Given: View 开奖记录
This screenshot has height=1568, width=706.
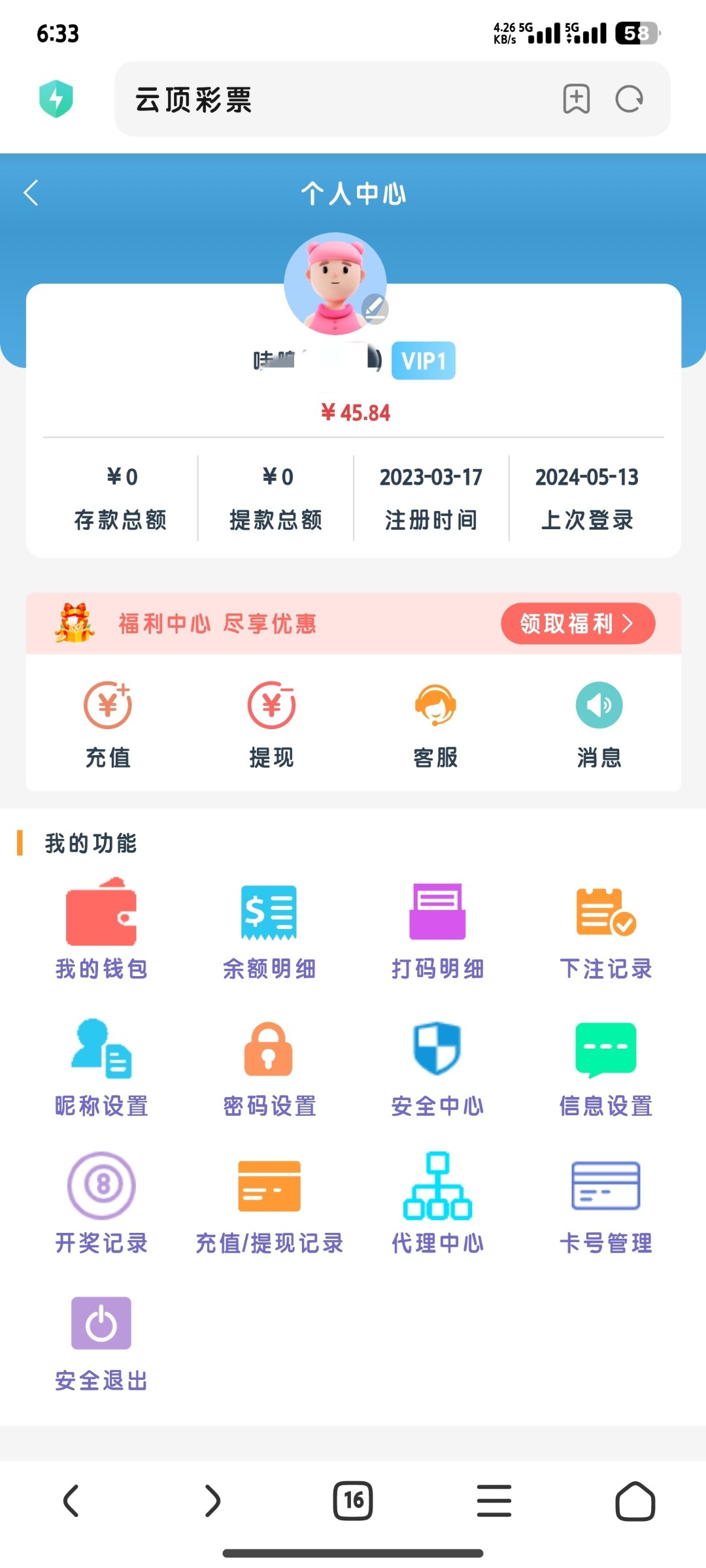Looking at the screenshot, I should [x=101, y=1203].
